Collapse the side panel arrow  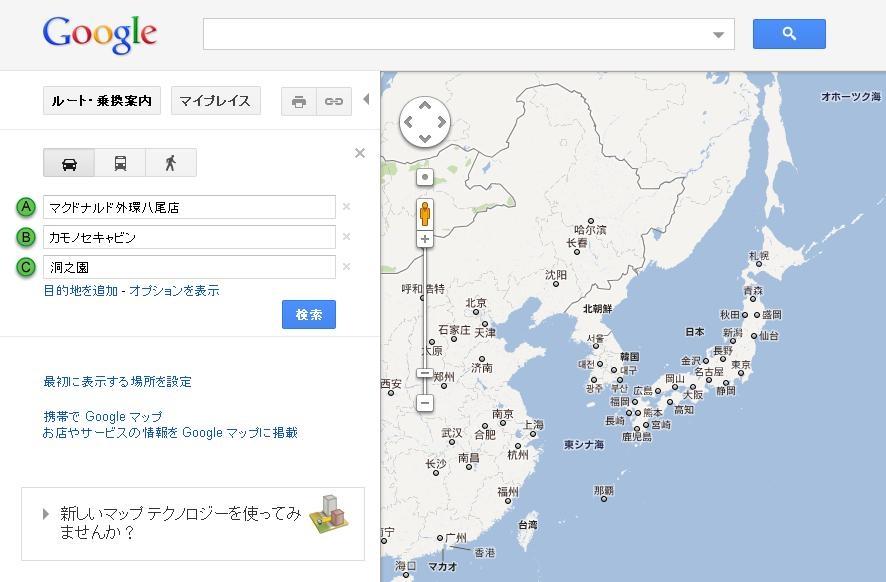tap(366, 99)
